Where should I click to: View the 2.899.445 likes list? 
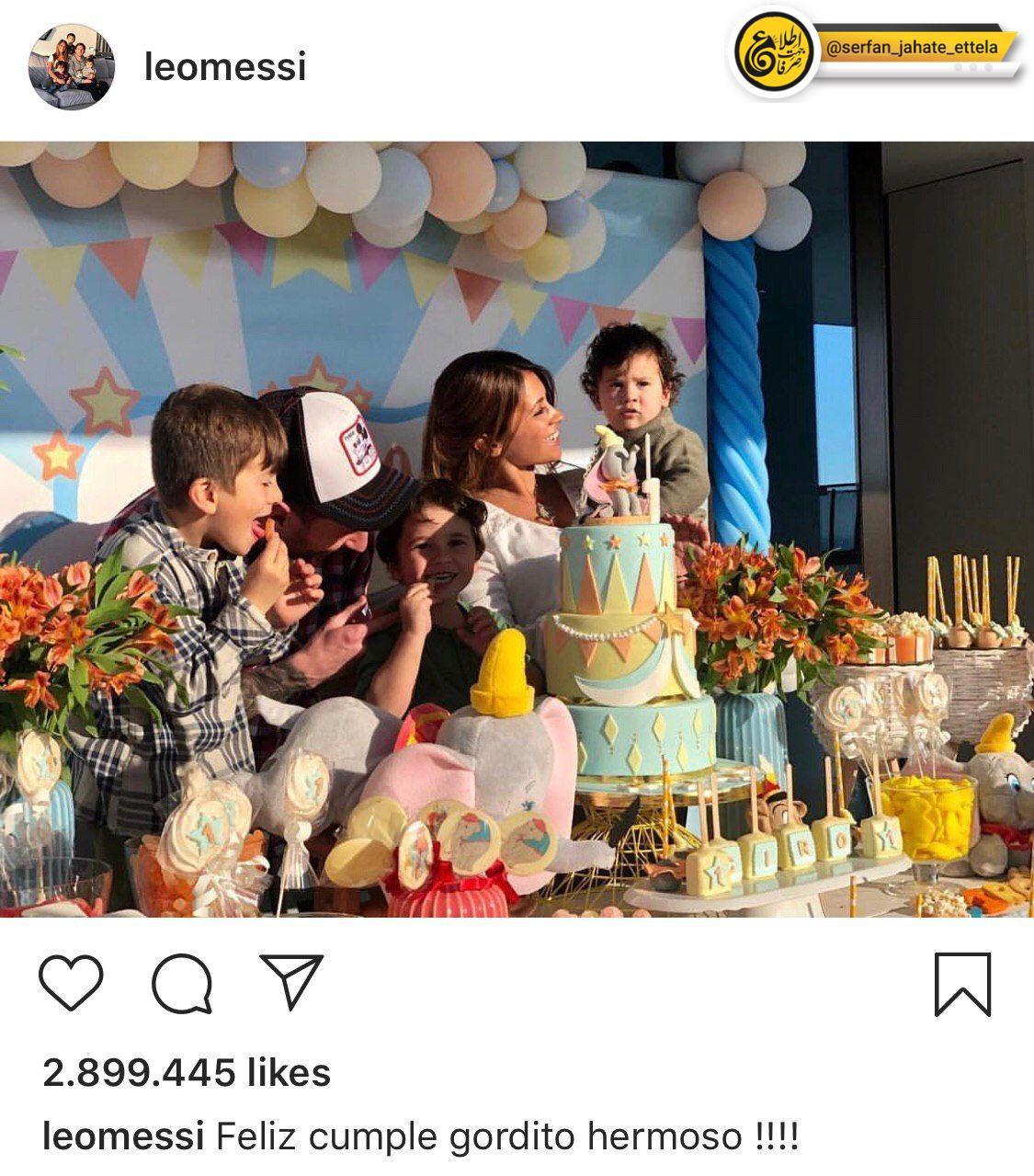187,1073
